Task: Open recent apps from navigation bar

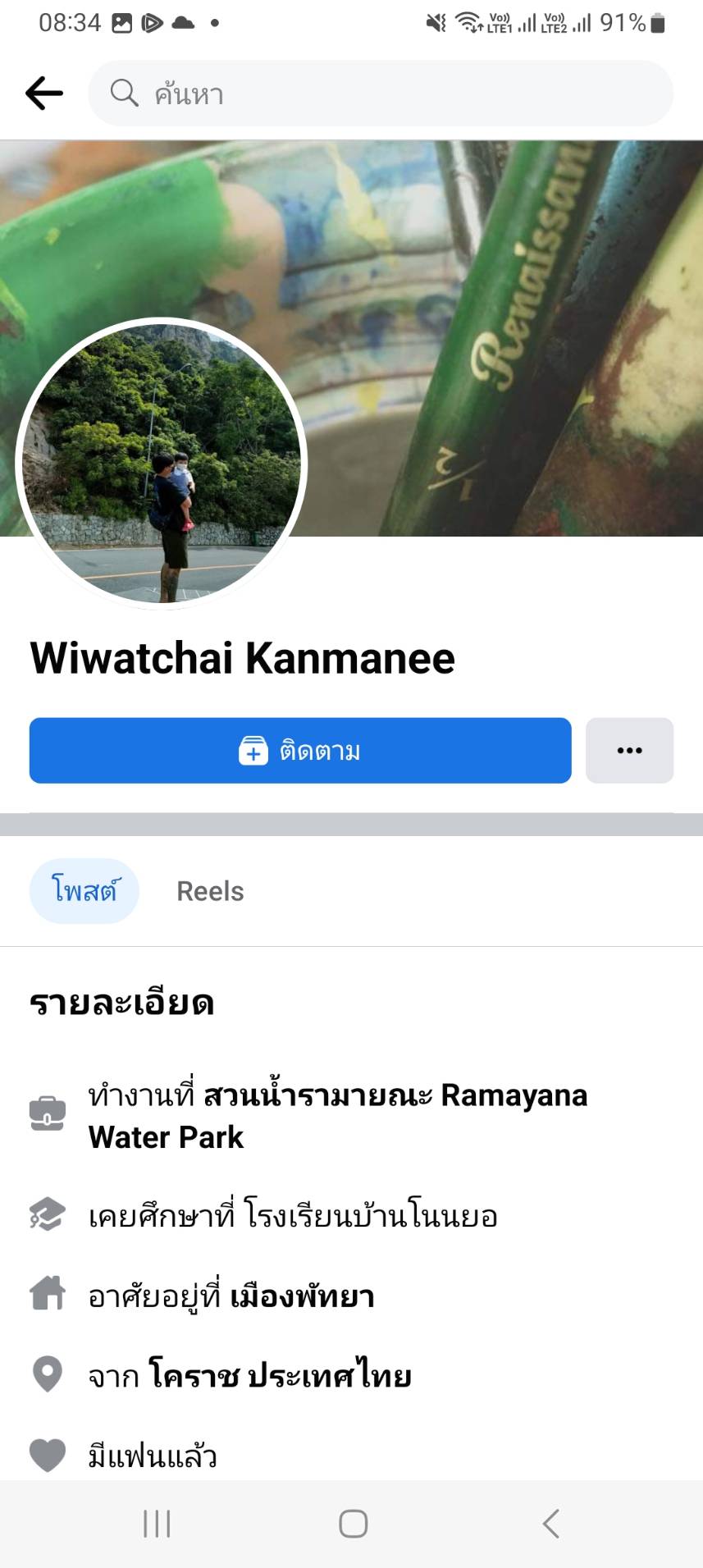Action: tap(157, 1524)
